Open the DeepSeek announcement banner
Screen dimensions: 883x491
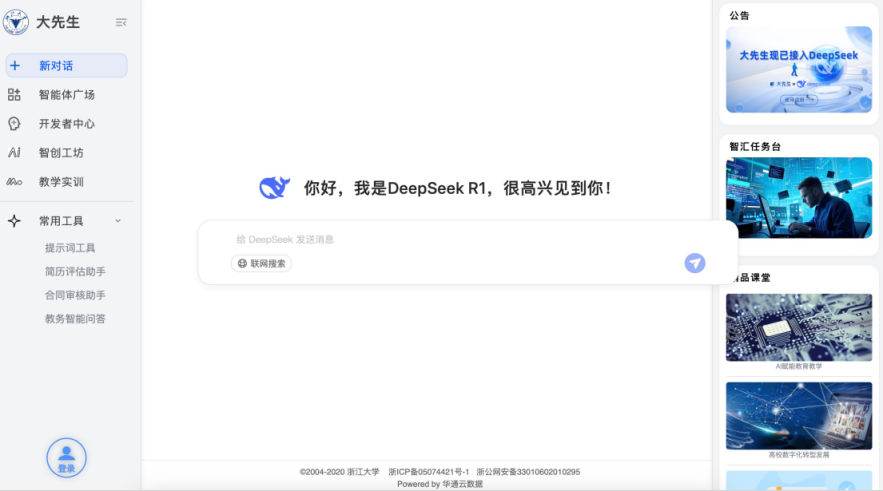(x=798, y=70)
